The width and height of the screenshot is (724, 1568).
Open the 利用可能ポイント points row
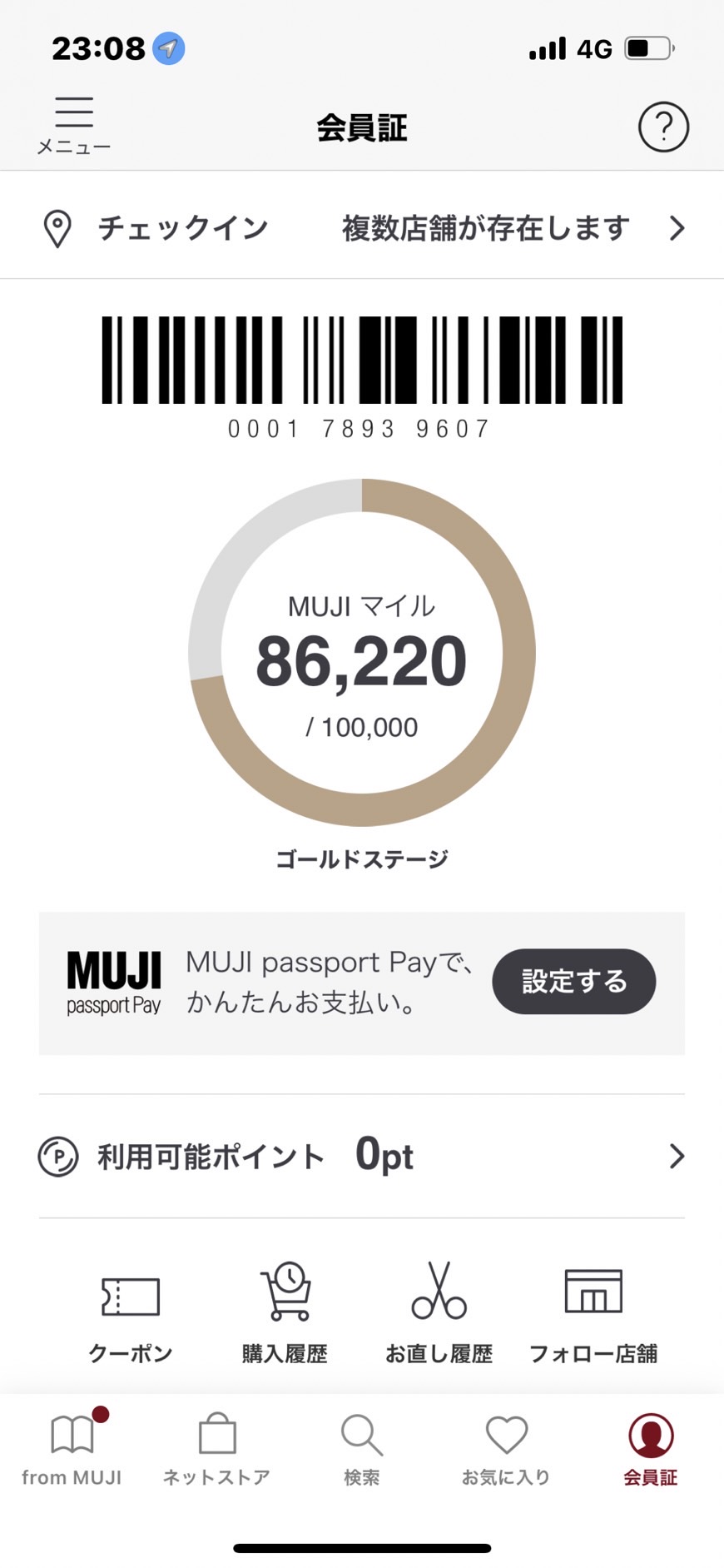click(362, 1156)
